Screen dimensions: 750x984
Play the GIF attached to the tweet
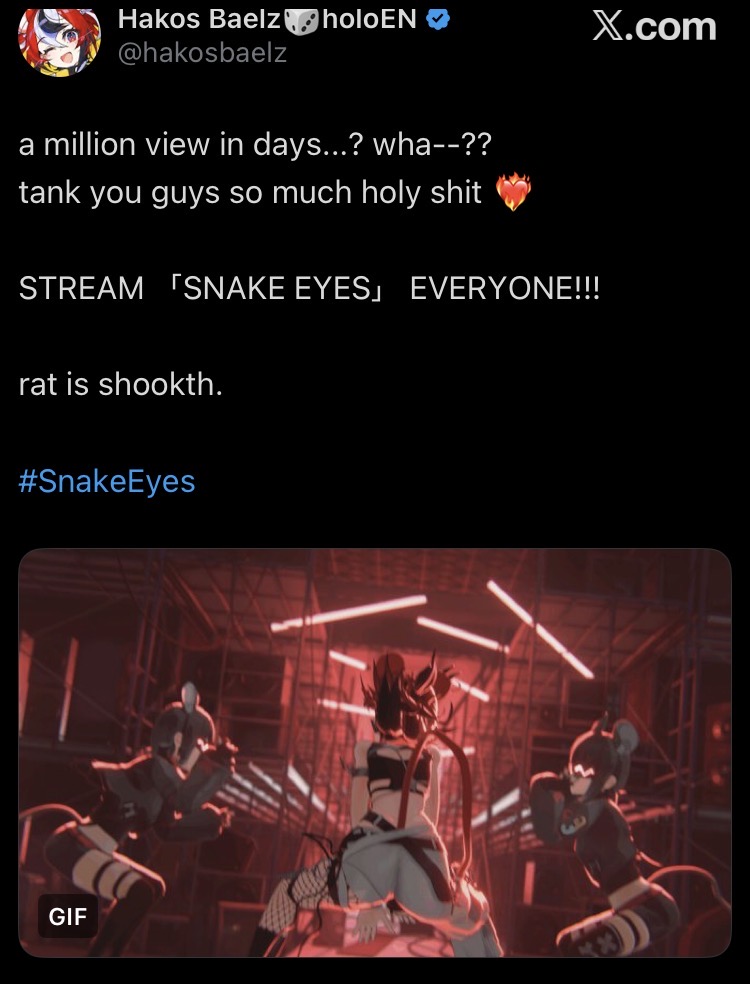click(x=375, y=752)
